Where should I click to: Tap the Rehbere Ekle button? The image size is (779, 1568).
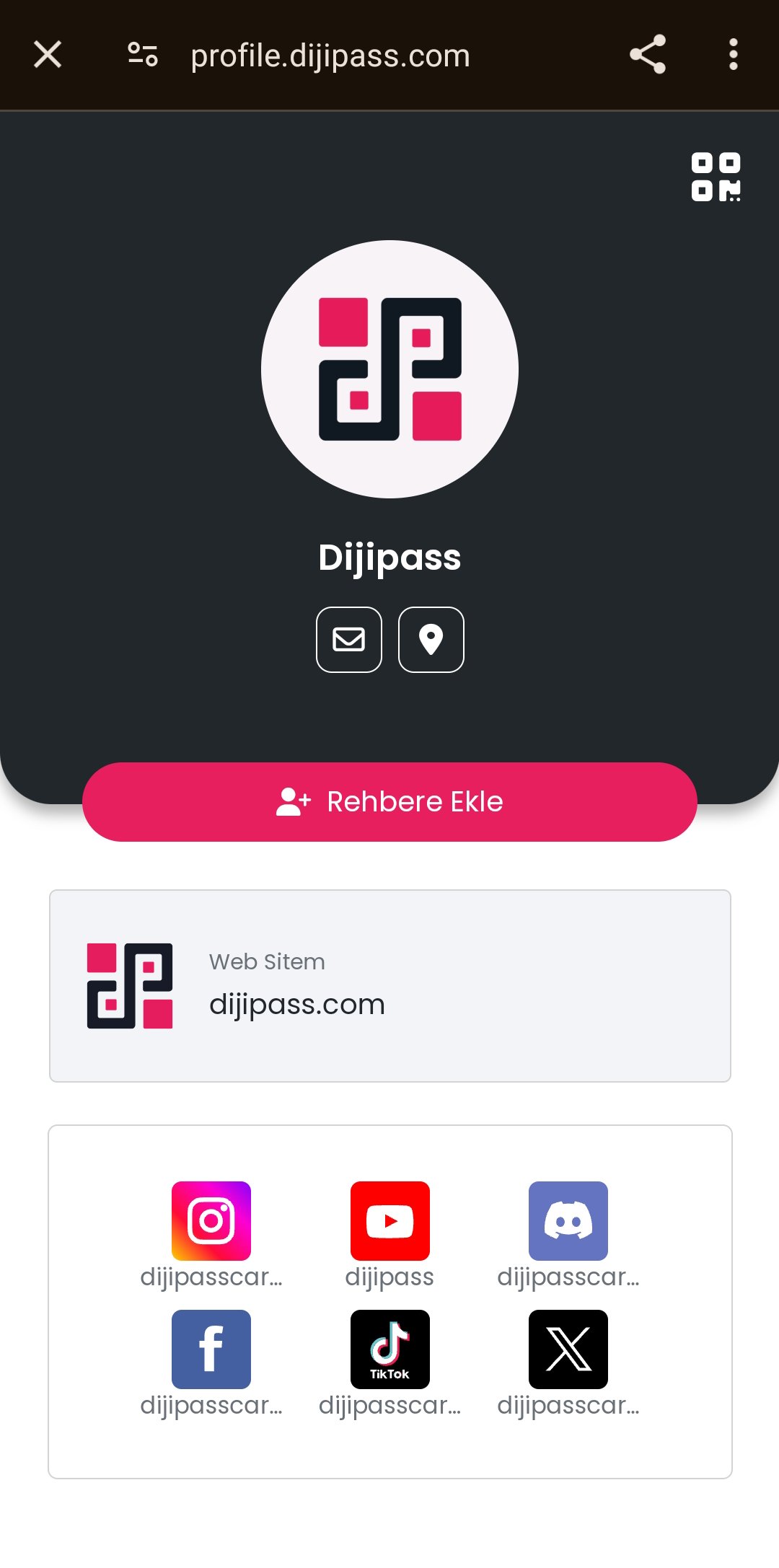(x=389, y=802)
